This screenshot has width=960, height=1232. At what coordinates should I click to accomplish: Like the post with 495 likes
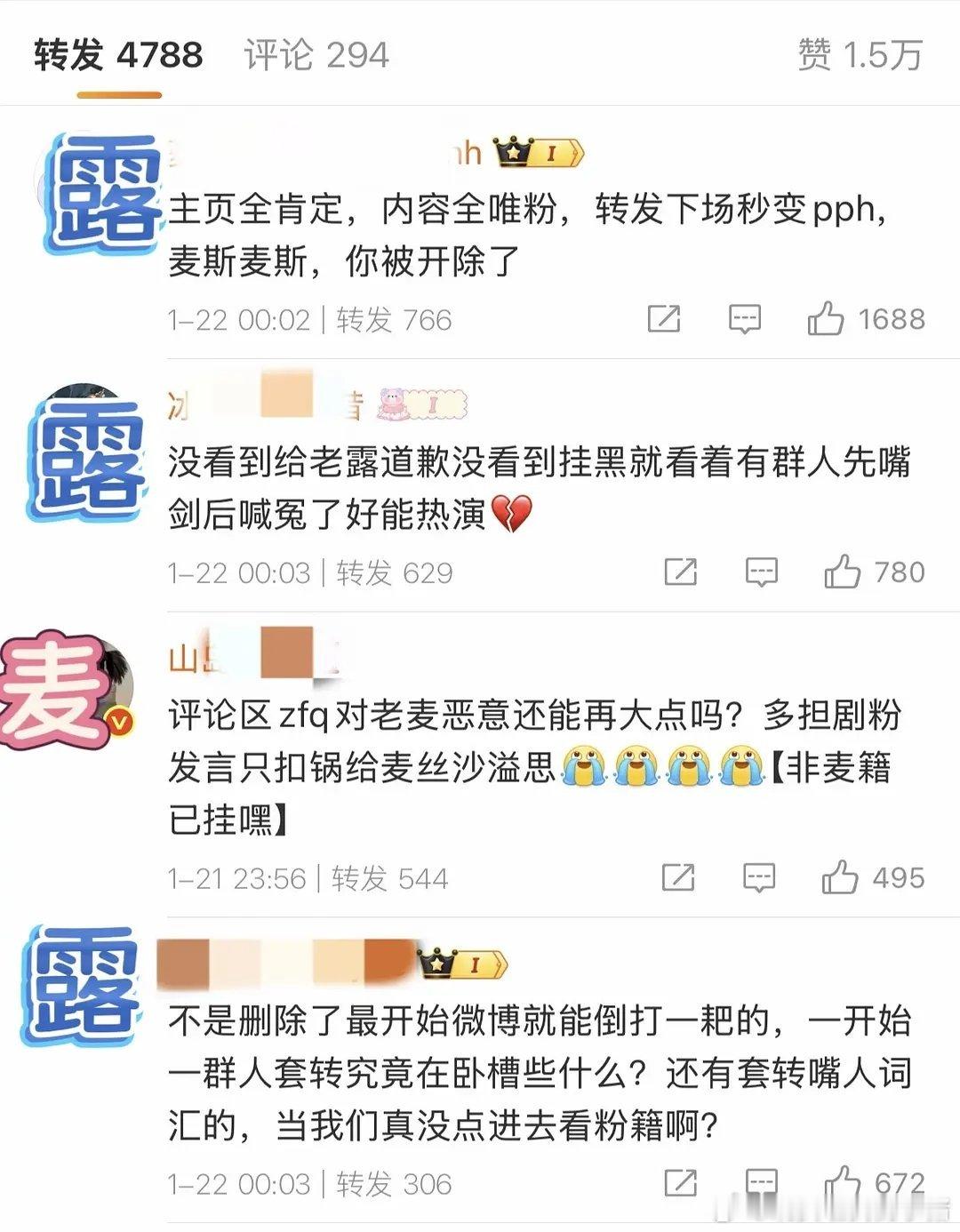pos(840,878)
